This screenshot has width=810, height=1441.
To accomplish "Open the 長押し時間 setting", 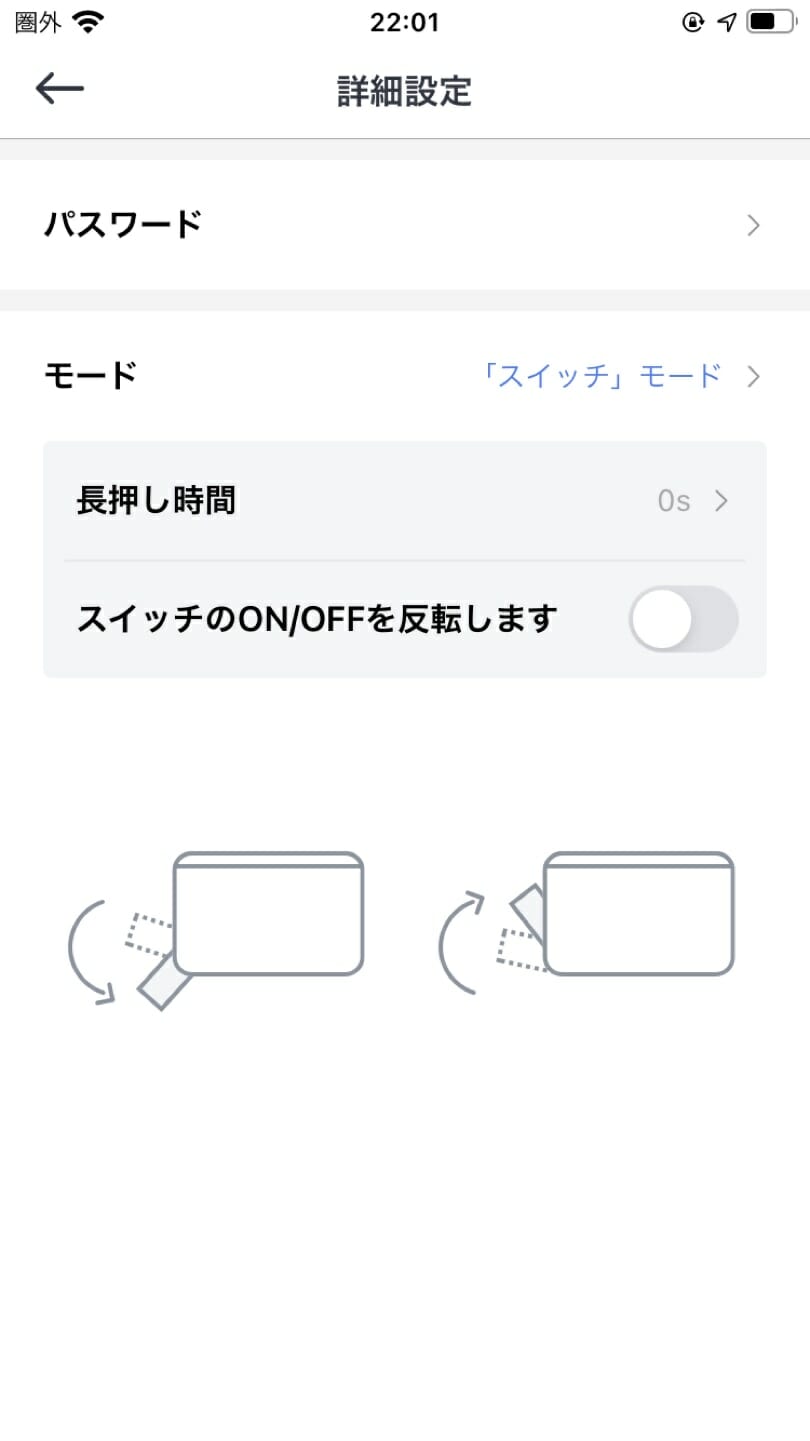I will [404, 500].
